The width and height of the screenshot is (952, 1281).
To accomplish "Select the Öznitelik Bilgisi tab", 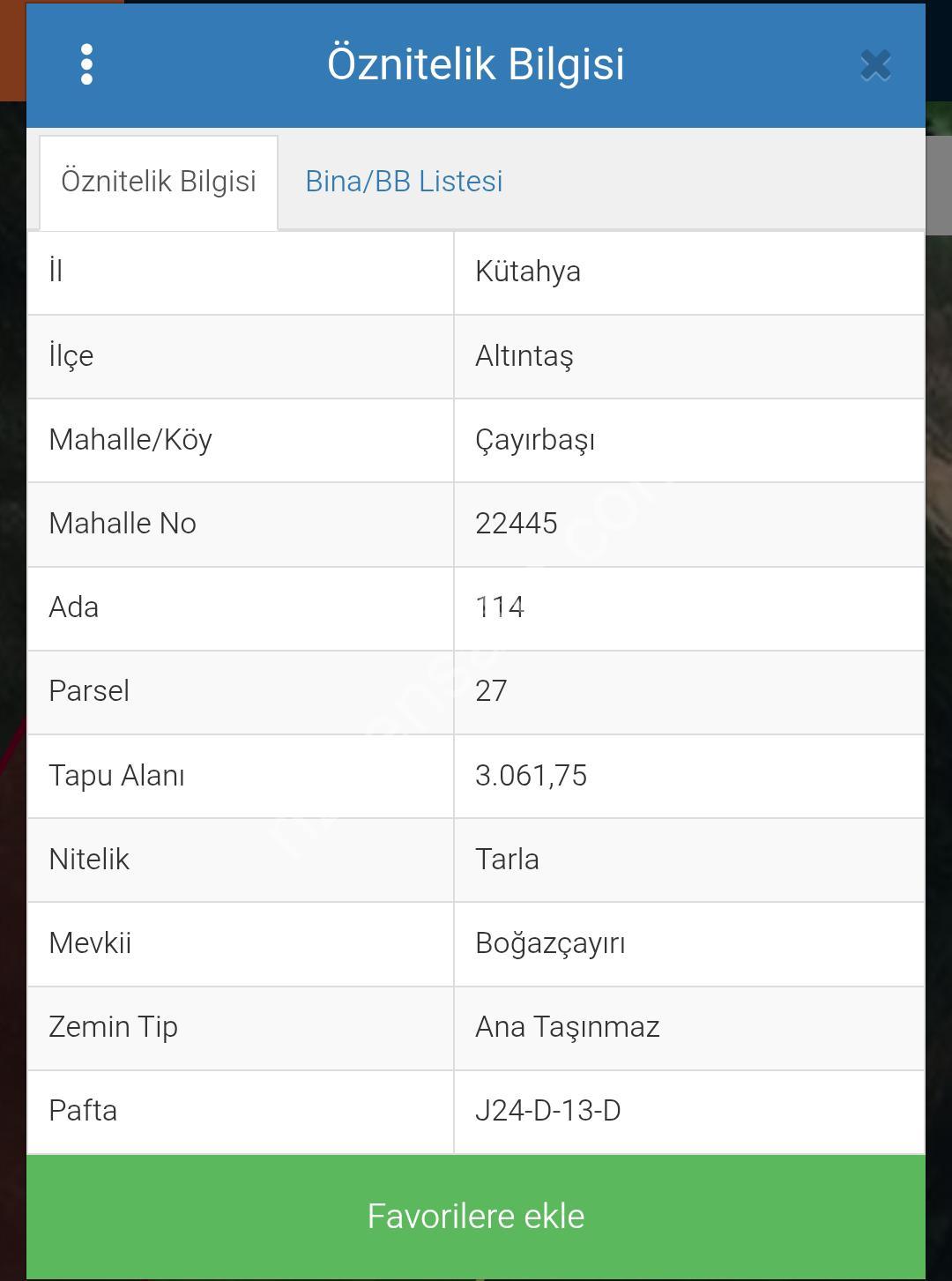I will [159, 182].
